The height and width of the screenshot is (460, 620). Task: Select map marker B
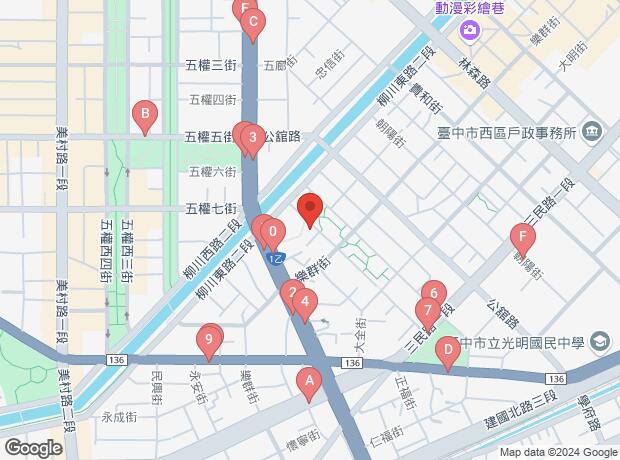[x=146, y=114]
